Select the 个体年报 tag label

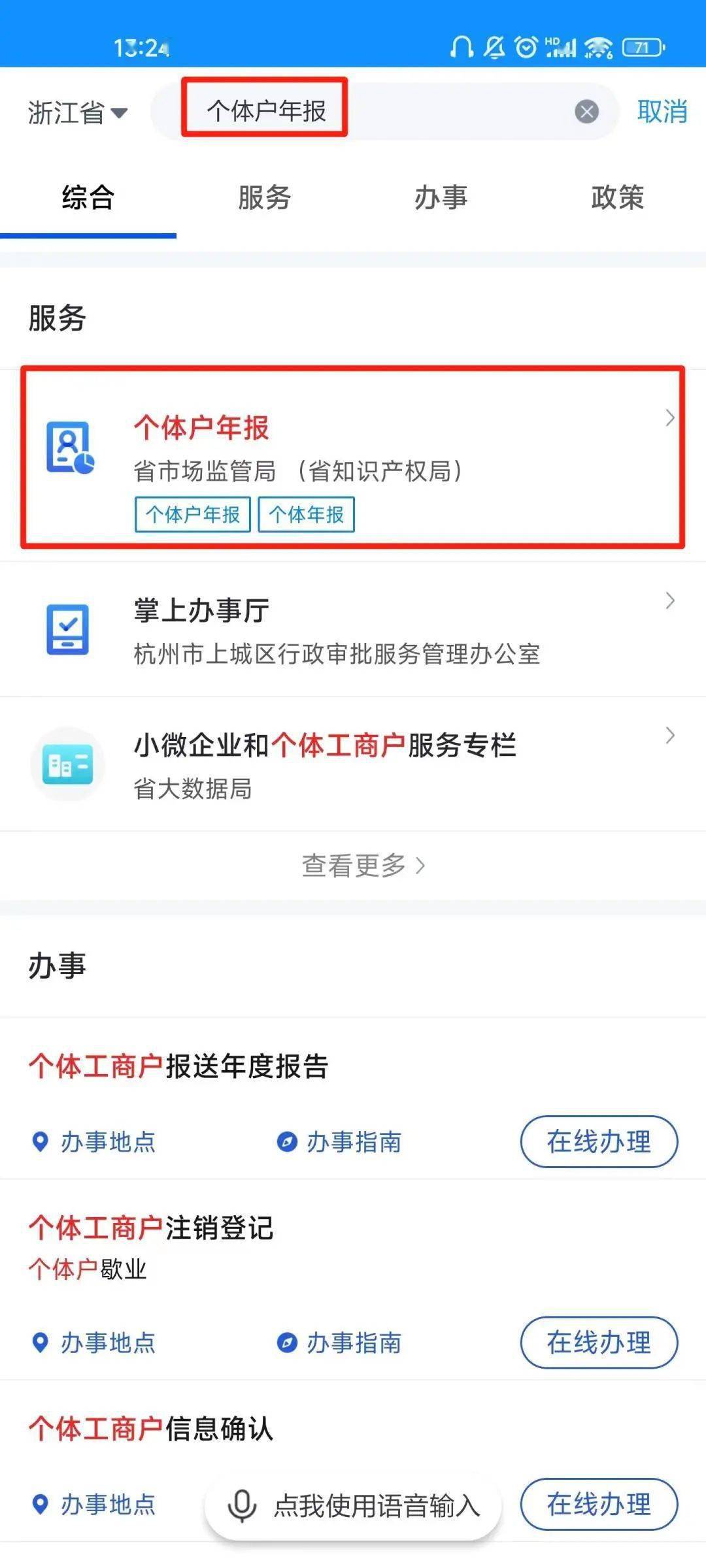point(307,515)
